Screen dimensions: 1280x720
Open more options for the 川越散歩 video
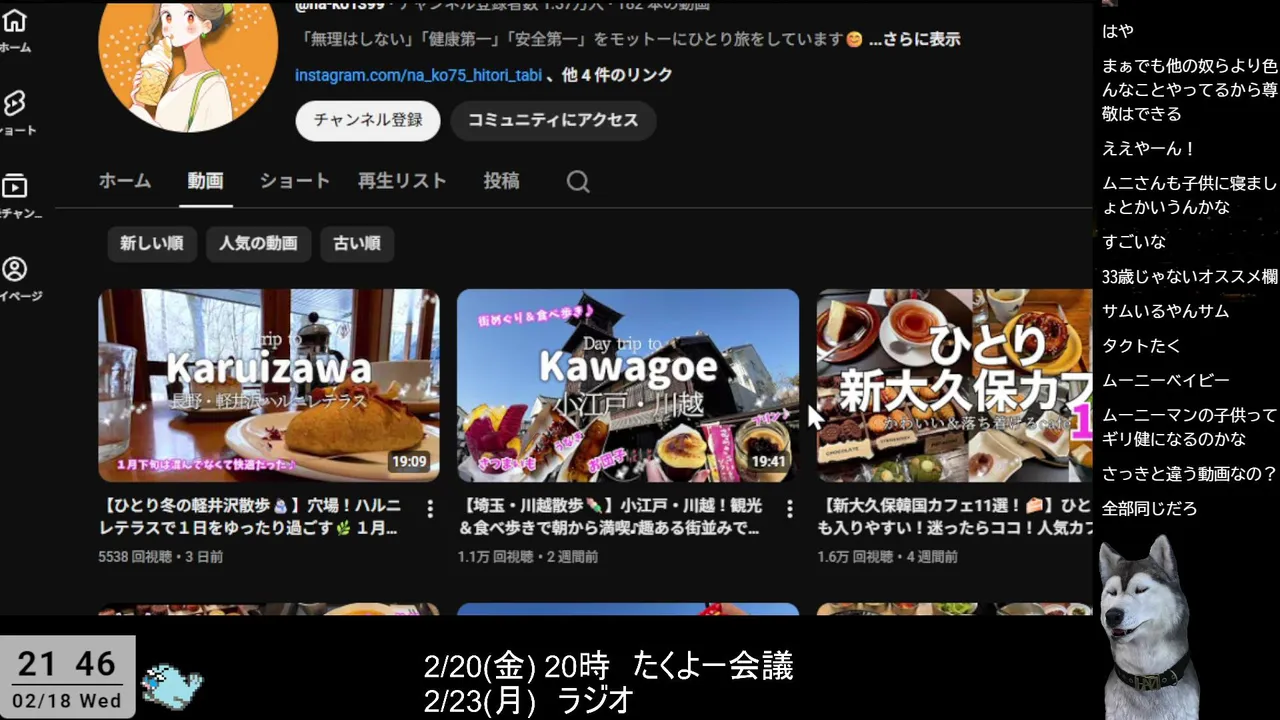[789, 509]
